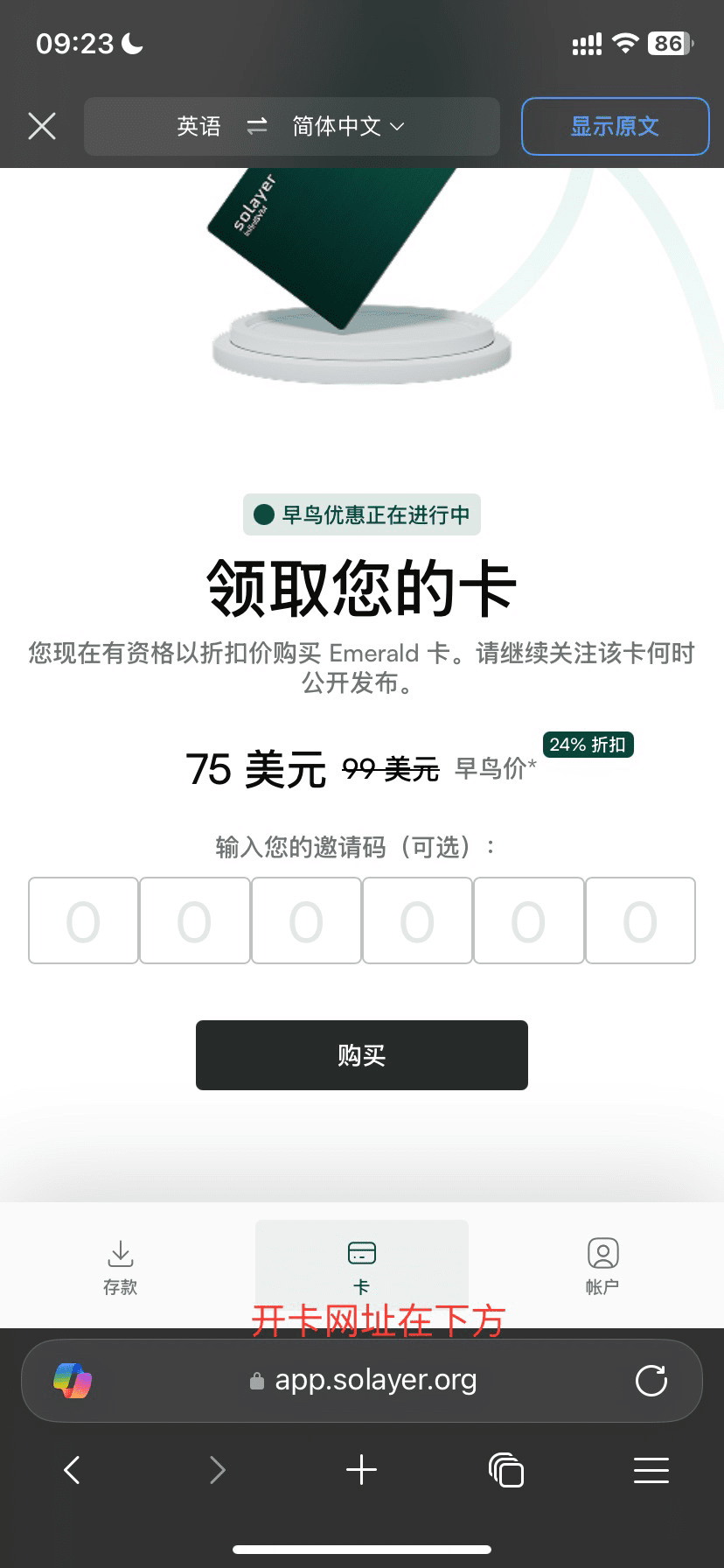Viewport: 724px width, 1568px height.
Task: Open a new browser tab with plus
Action: (361, 1470)
